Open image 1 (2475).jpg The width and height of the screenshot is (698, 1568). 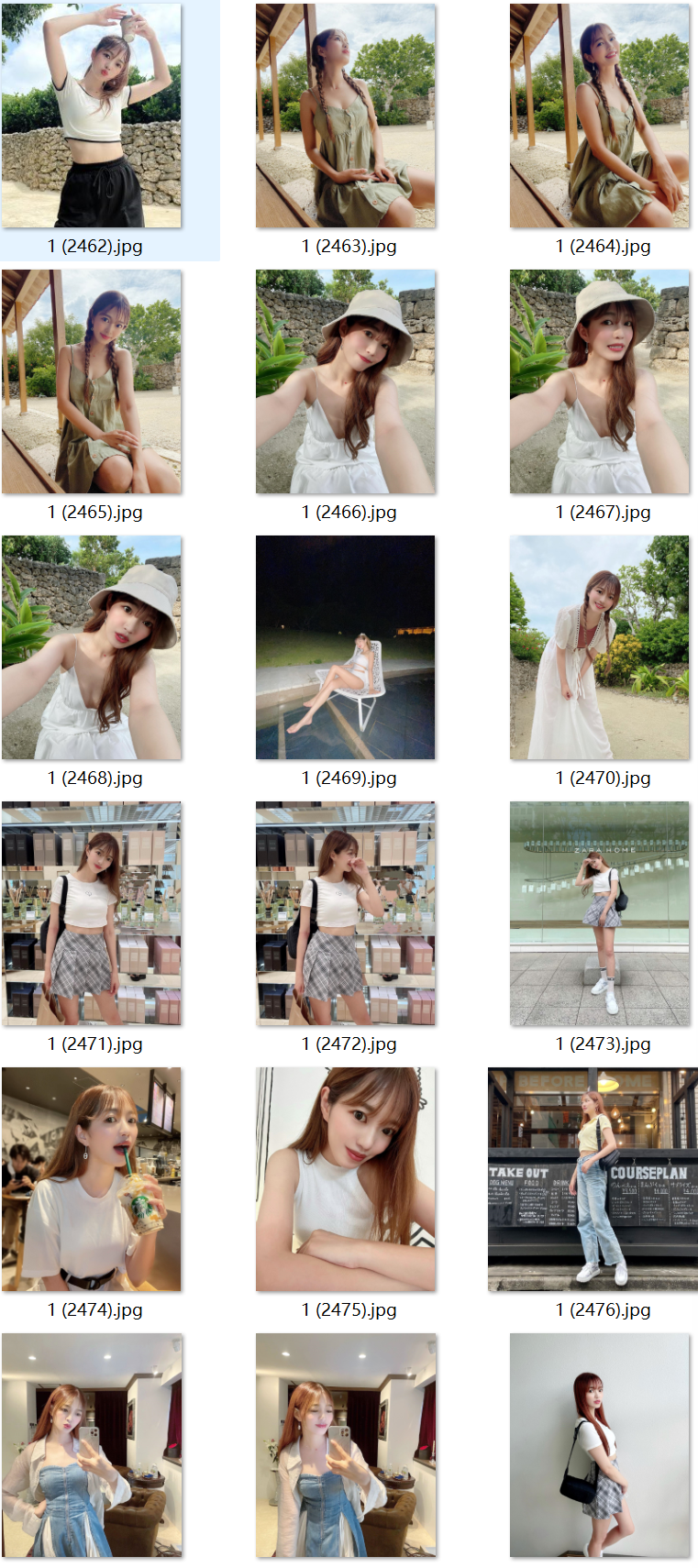(x=346, y=1179)
